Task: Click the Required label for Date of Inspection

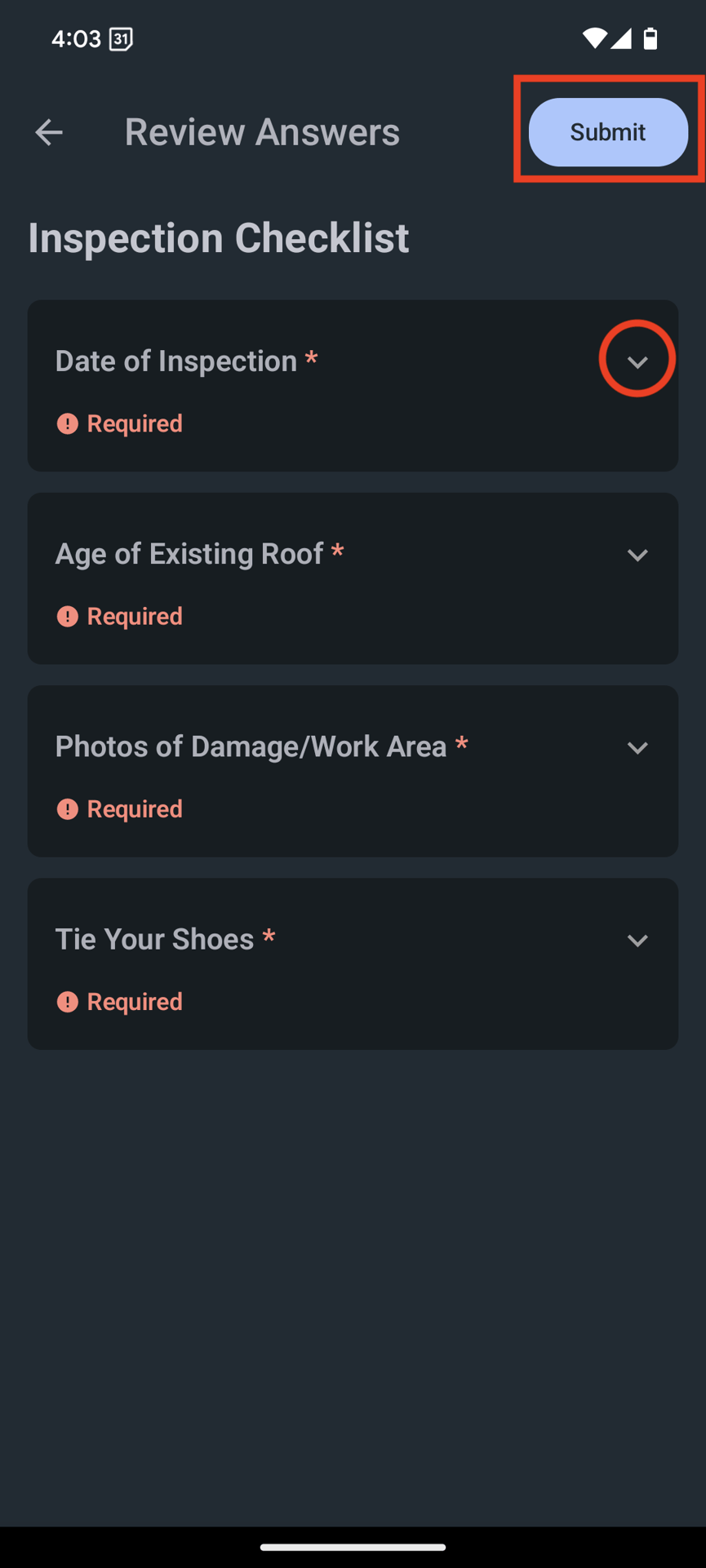Action: pyautogui.click(x=135, y=423)
